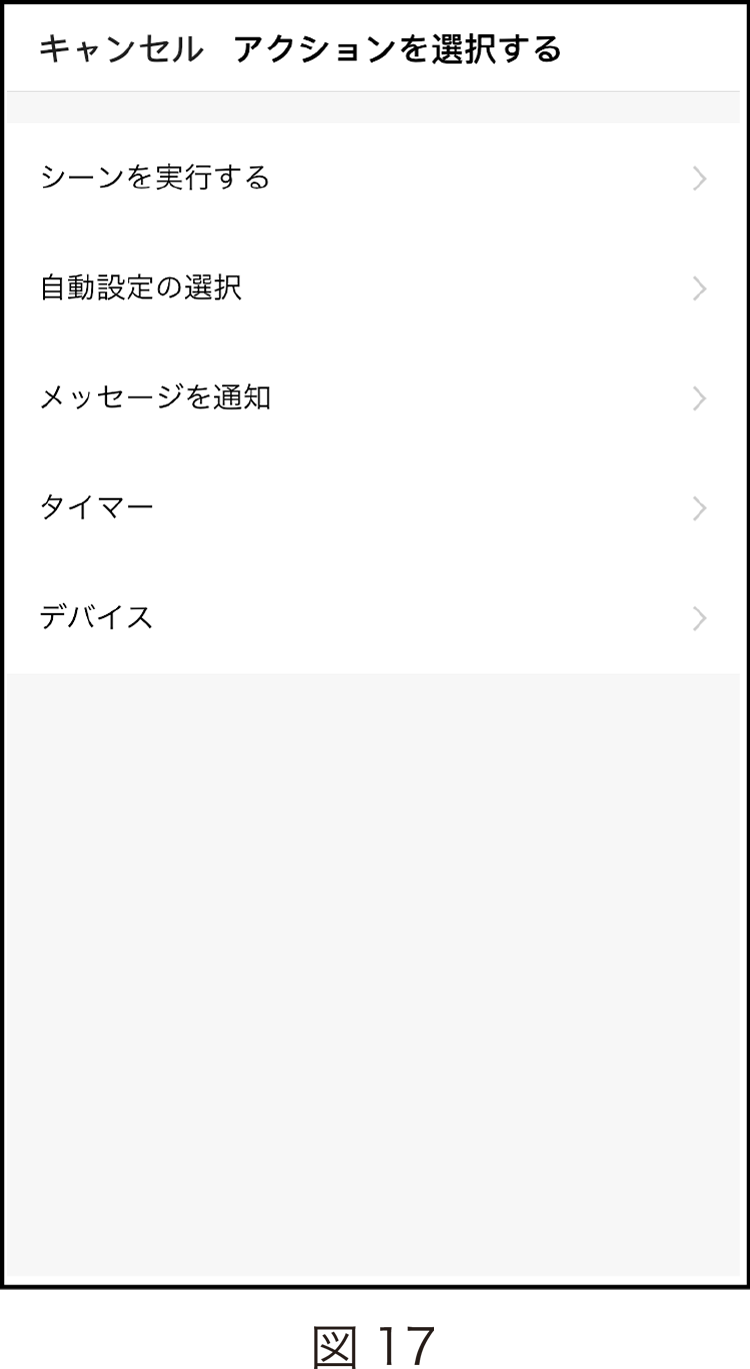Open the タイマー action
Image resolution: width=750 pixels, height=1369 pixels.
coord(374,508)
